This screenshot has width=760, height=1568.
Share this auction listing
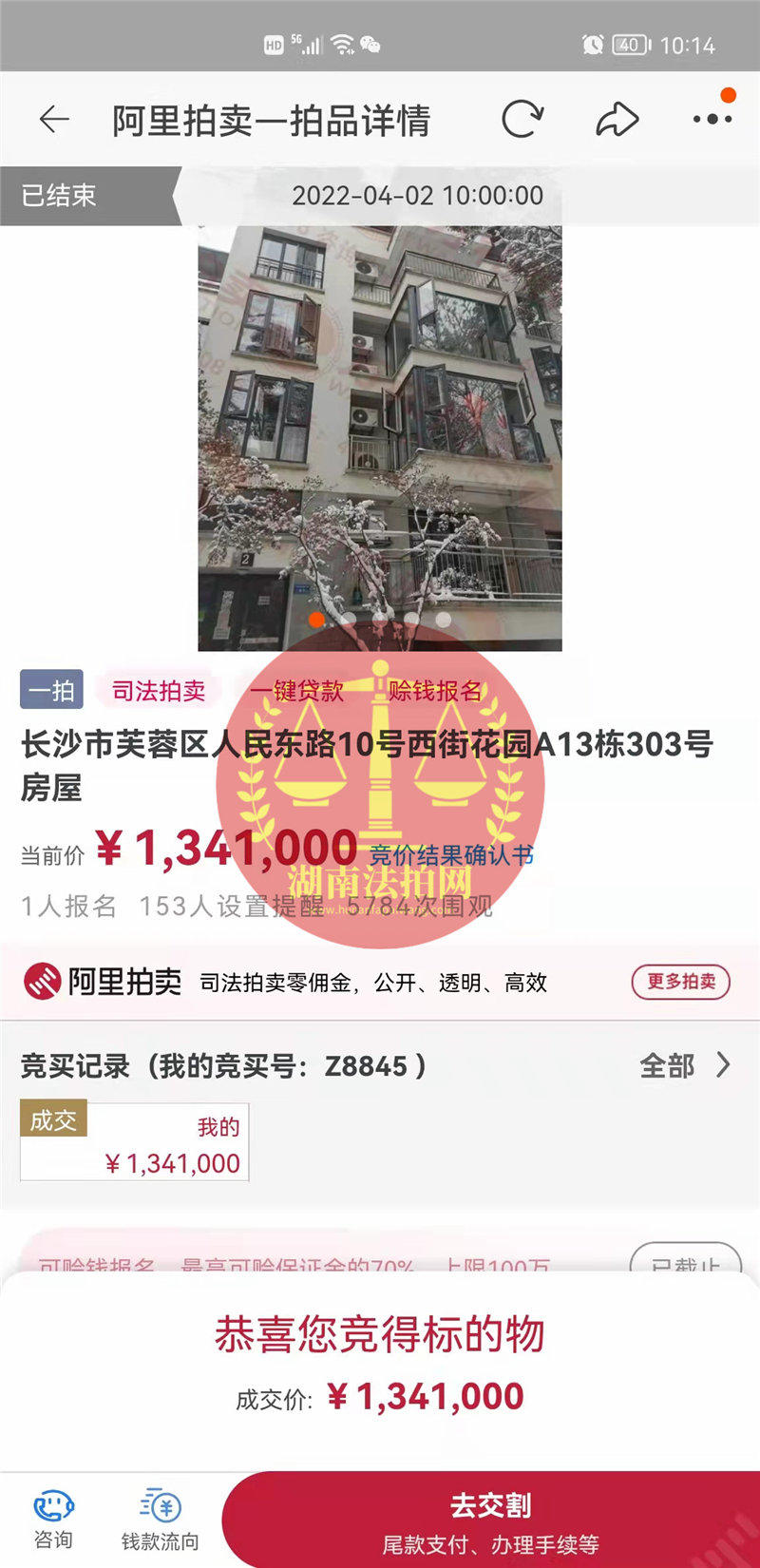tap(617, 120)
